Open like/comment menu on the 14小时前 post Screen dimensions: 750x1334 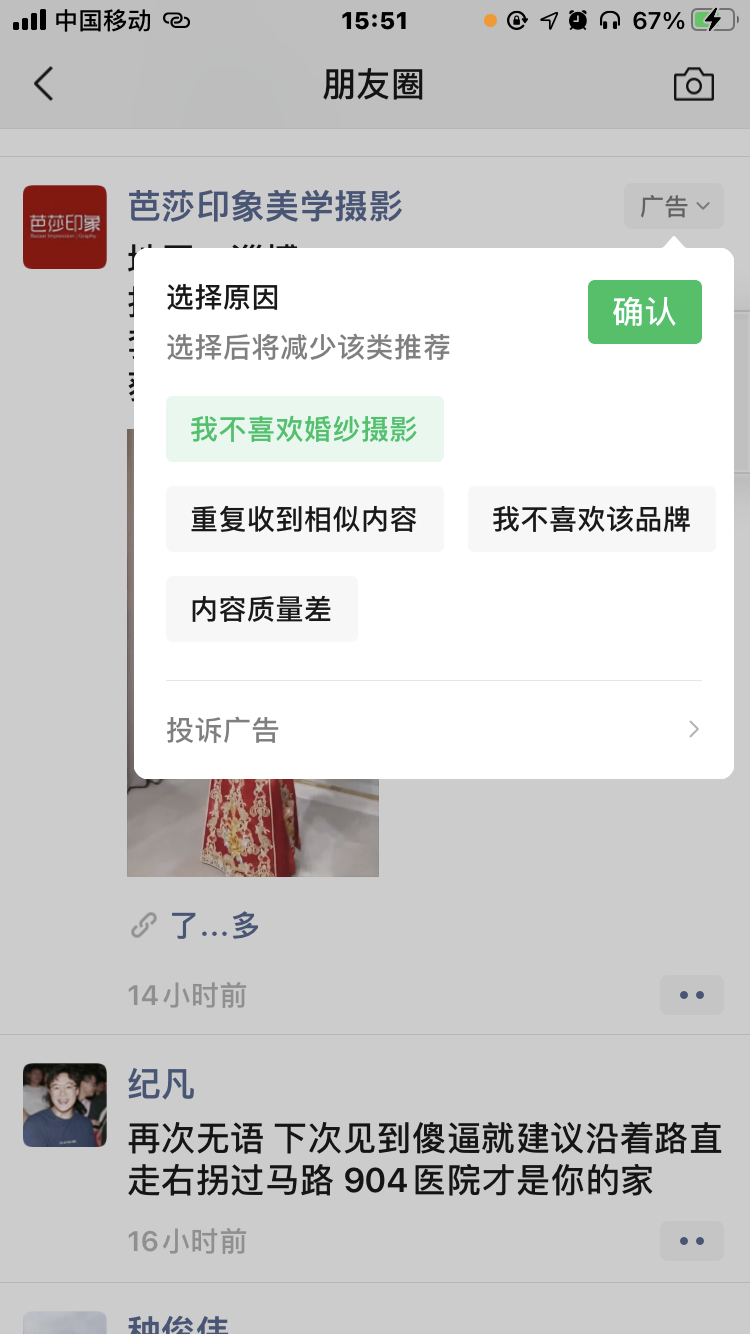pyautogui.click(x=691, y=995)
